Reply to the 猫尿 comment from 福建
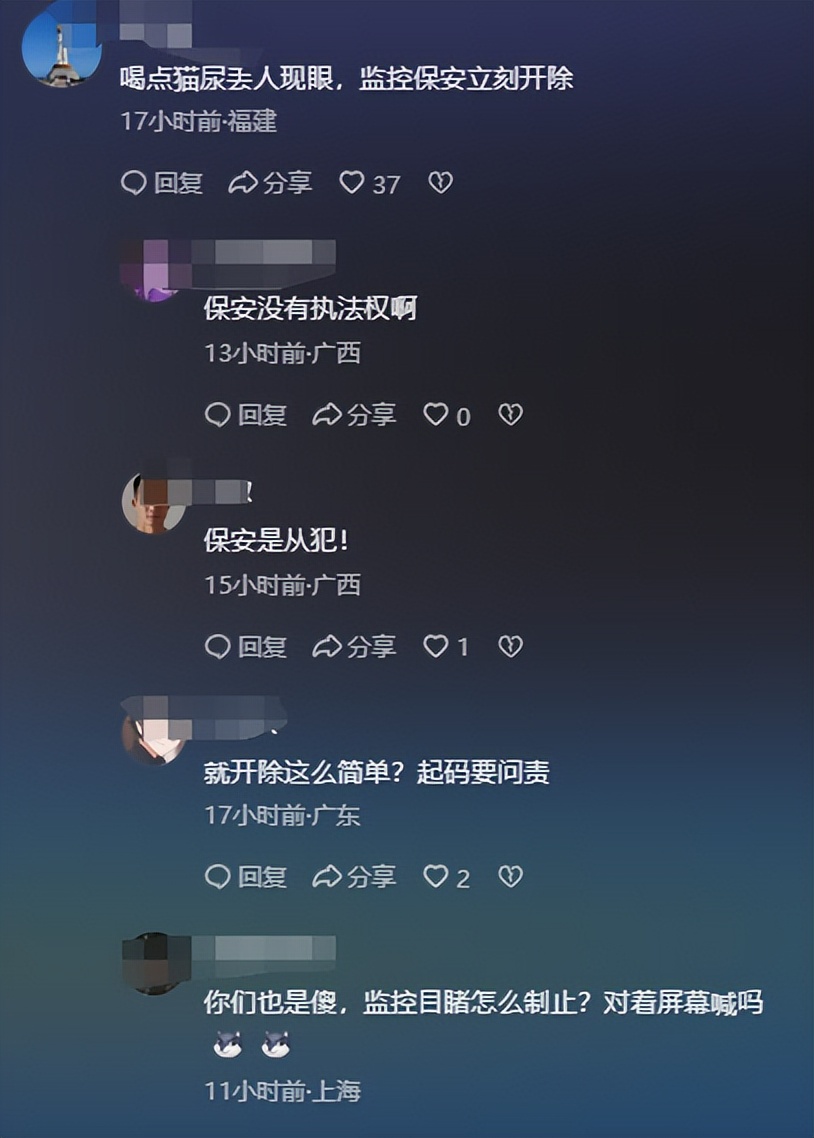The width and height of the screenshot is (814, 1138). coord(162,183)
